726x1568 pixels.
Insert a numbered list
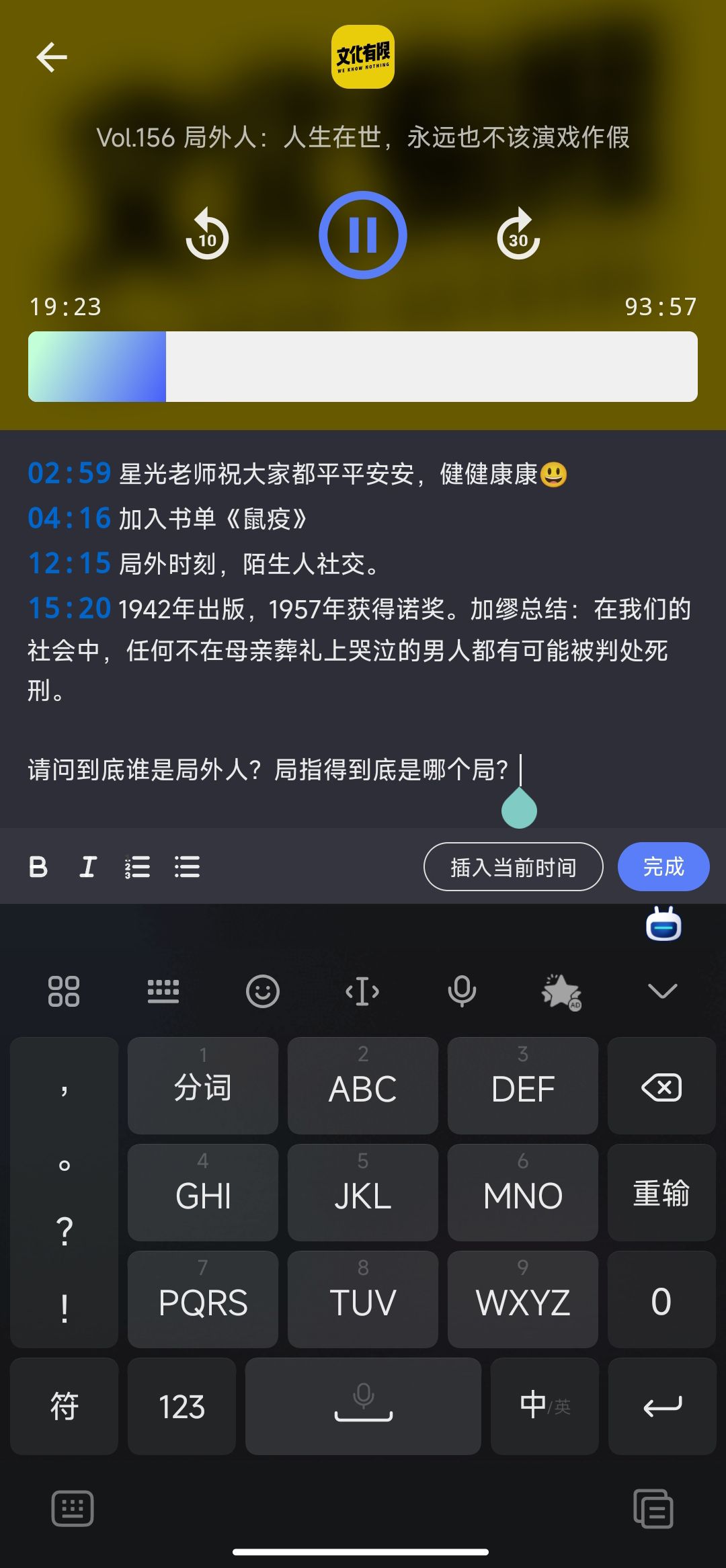point(138,867)
